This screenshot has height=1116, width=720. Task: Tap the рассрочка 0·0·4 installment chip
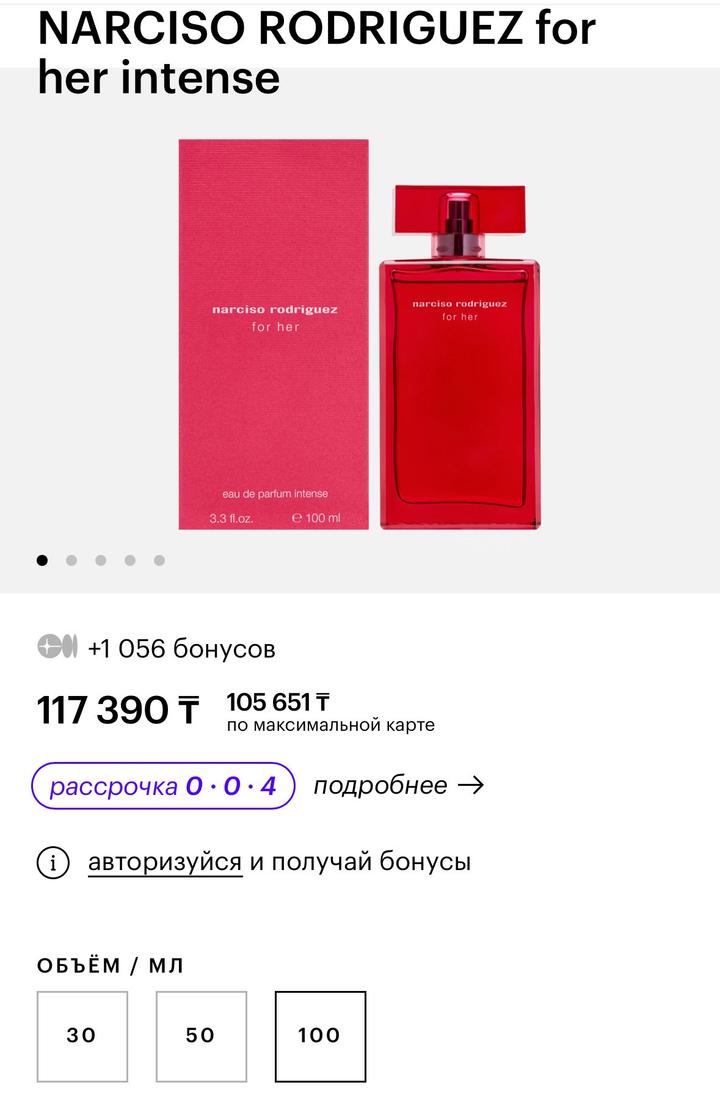[x=163, y=786]
